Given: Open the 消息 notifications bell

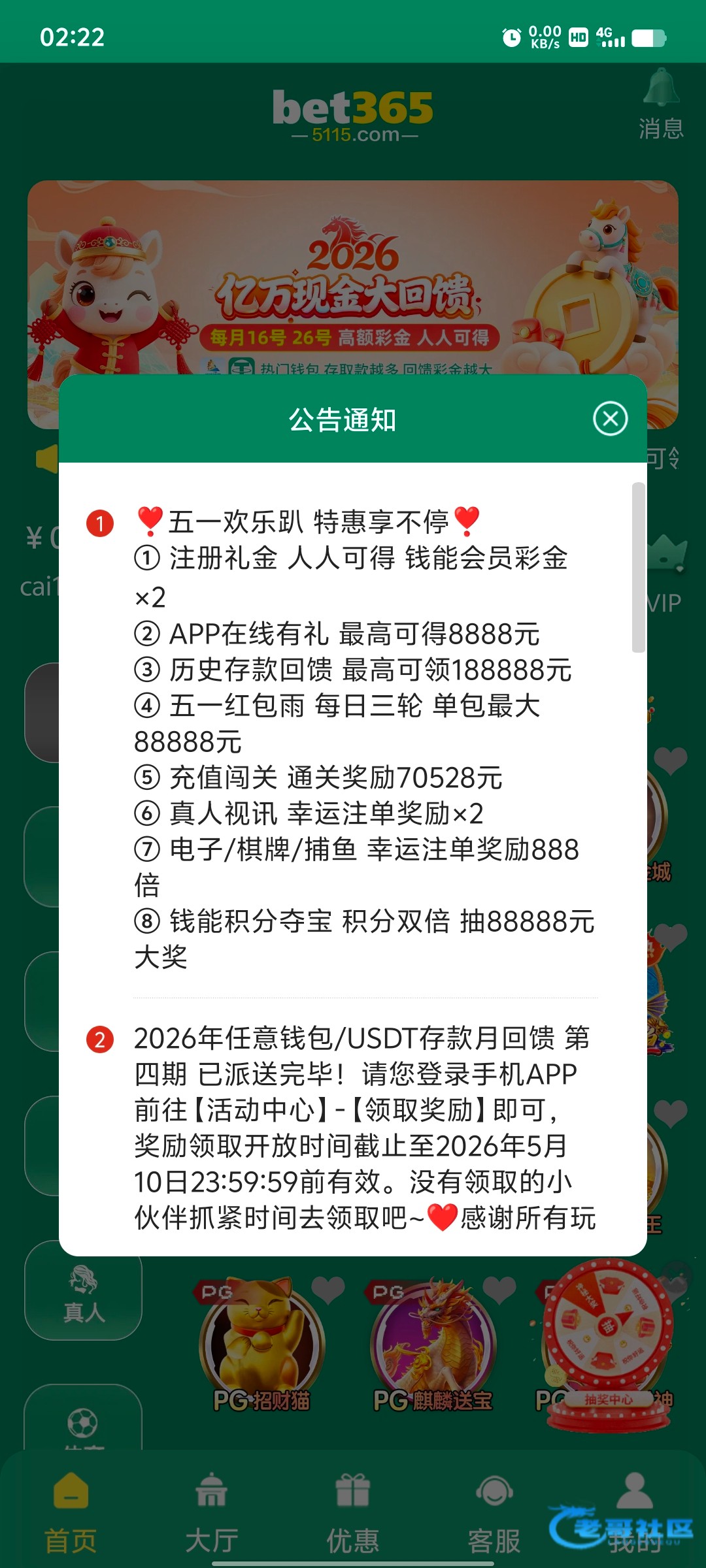Looking at the screenshot, I should [x=661, y=105].
